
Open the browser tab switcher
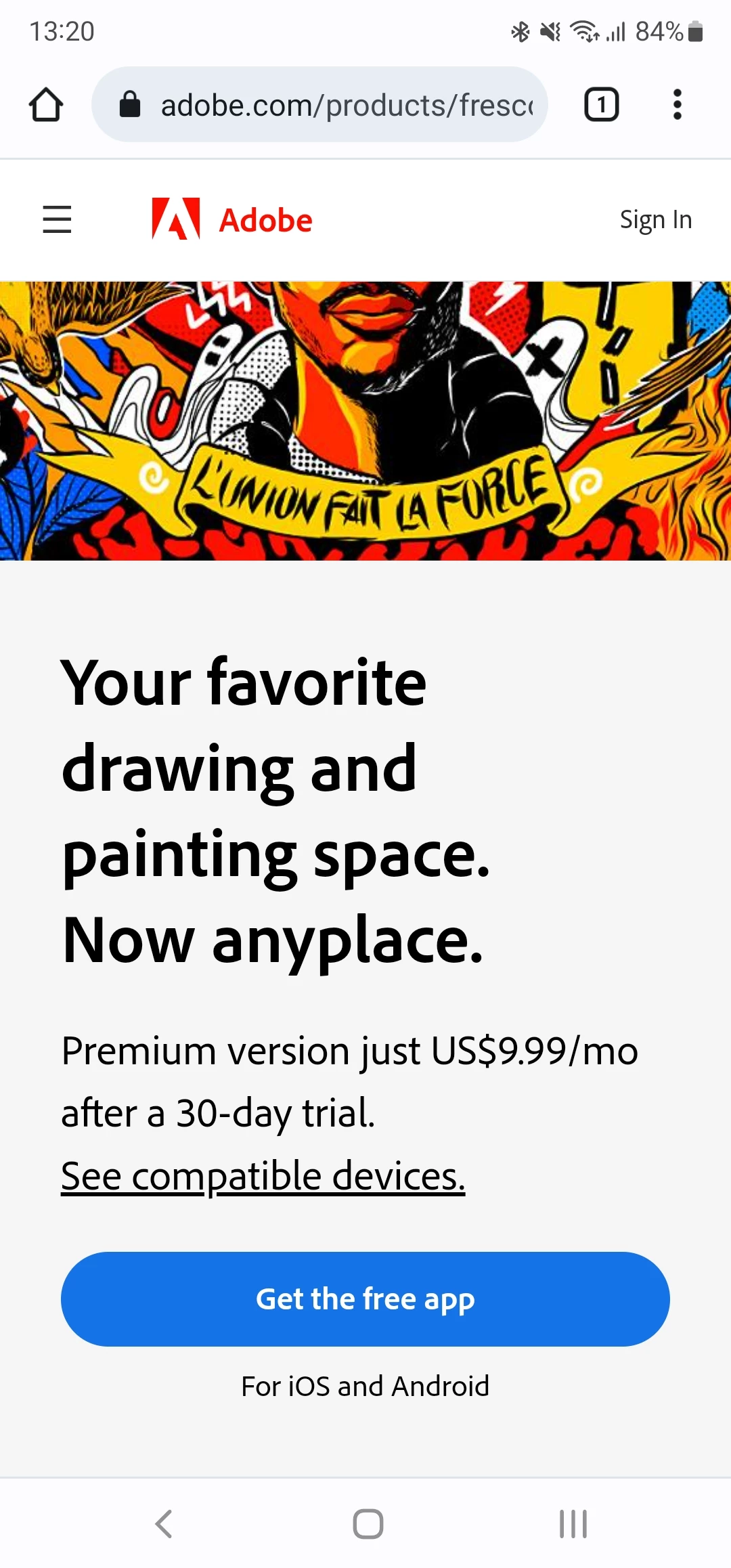tap(601, 105)
